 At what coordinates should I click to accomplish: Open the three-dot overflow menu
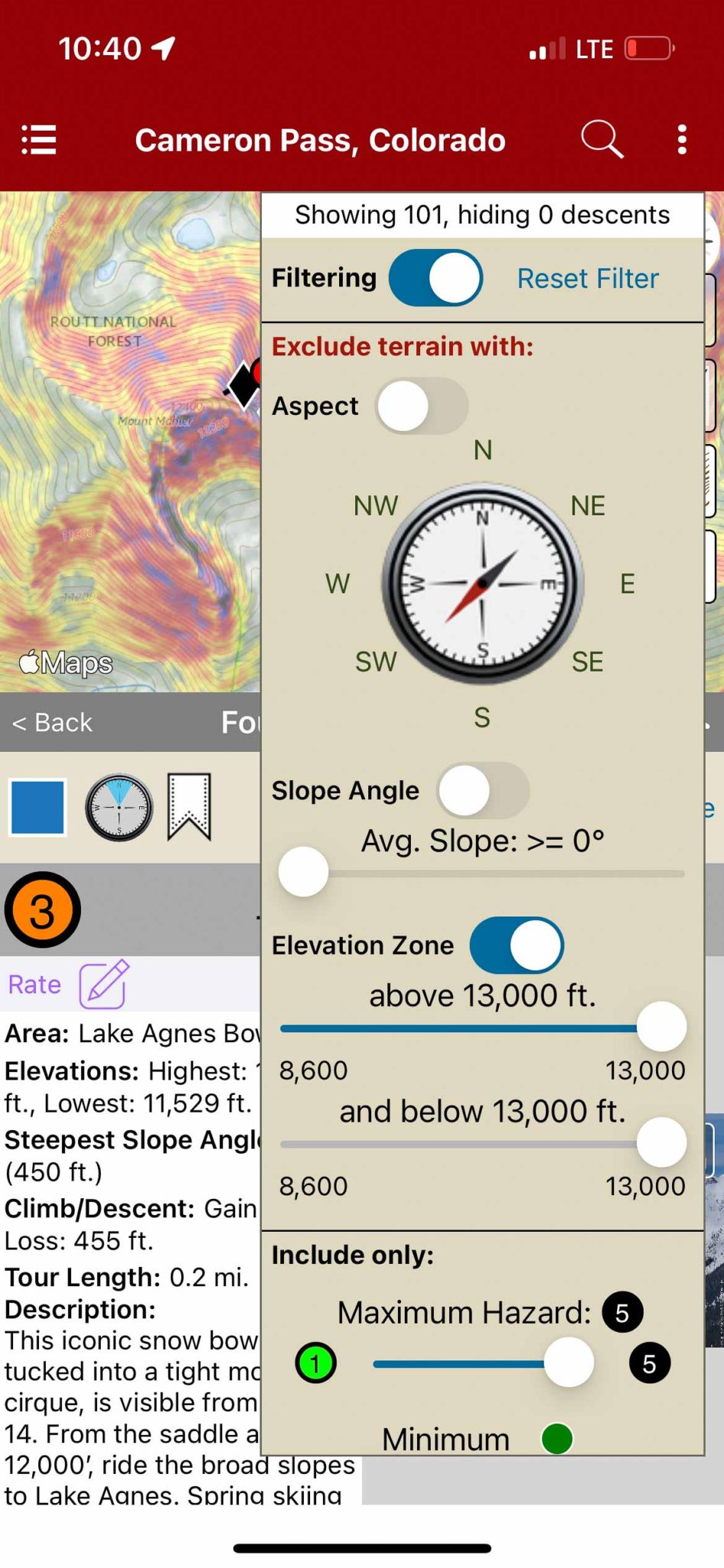[x=682, y=140]
